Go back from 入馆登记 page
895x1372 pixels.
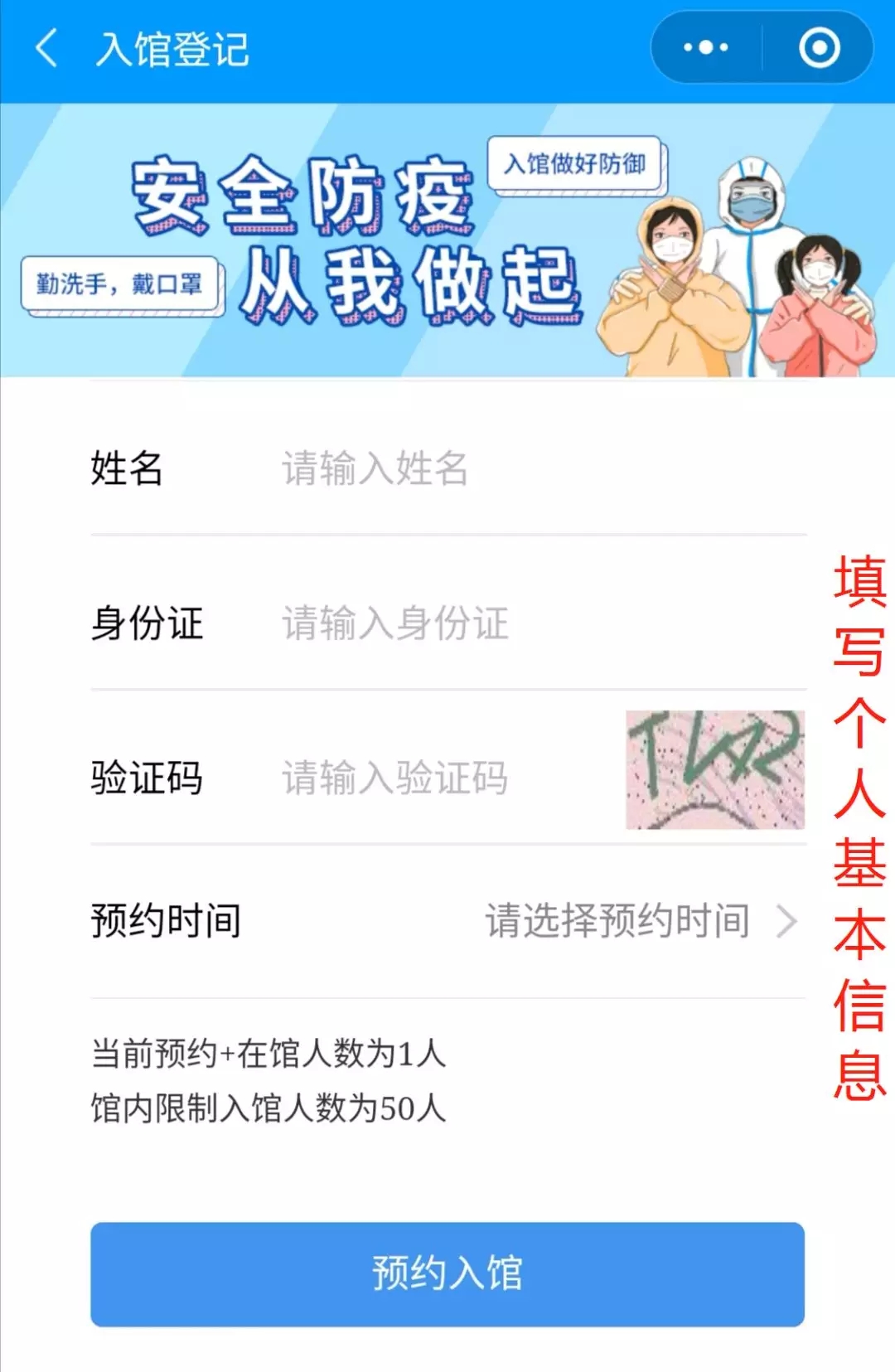click(47, 49)
